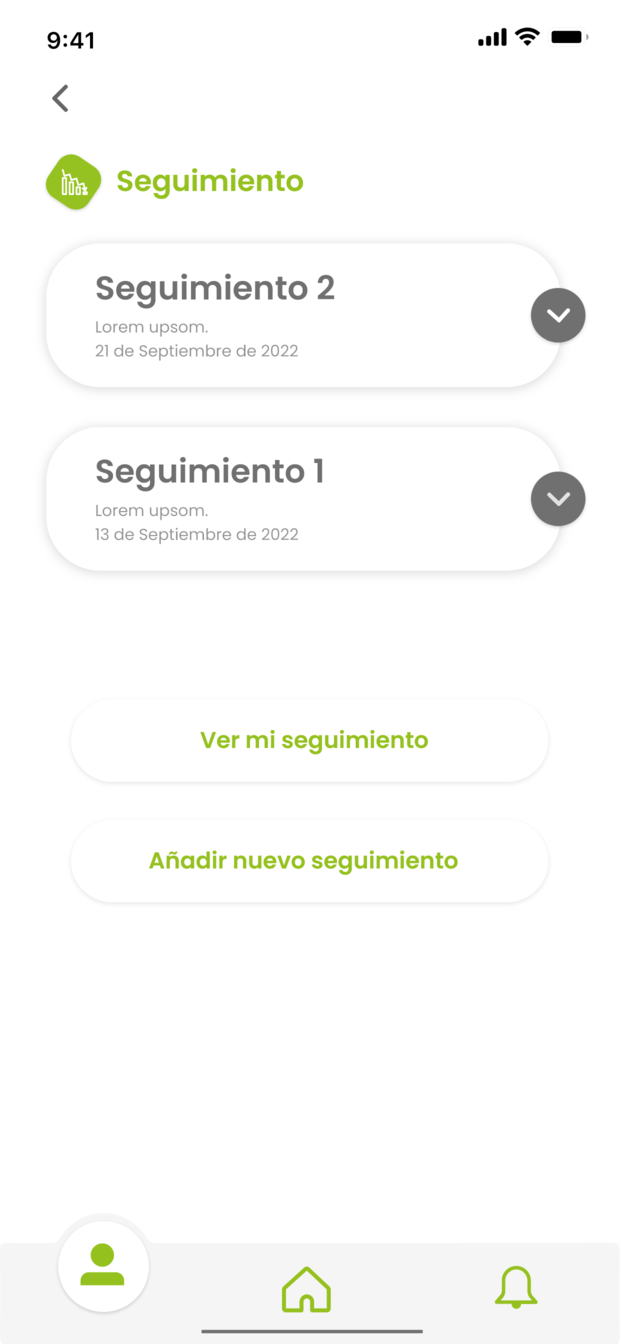Switch to the profile tab

click(x=103, y=1266)
